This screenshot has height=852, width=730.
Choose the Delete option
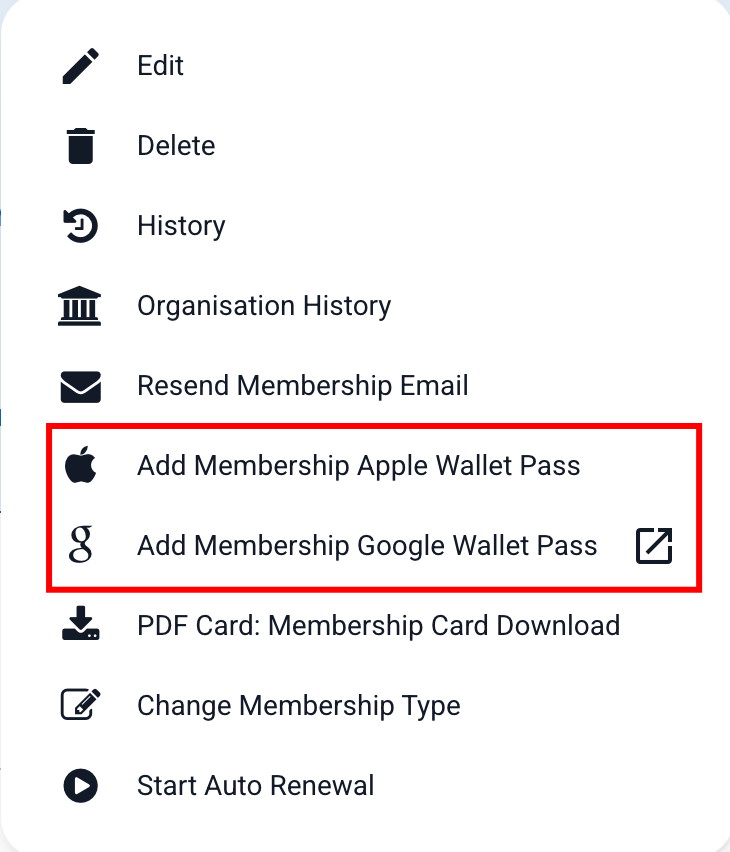(176, 146)
